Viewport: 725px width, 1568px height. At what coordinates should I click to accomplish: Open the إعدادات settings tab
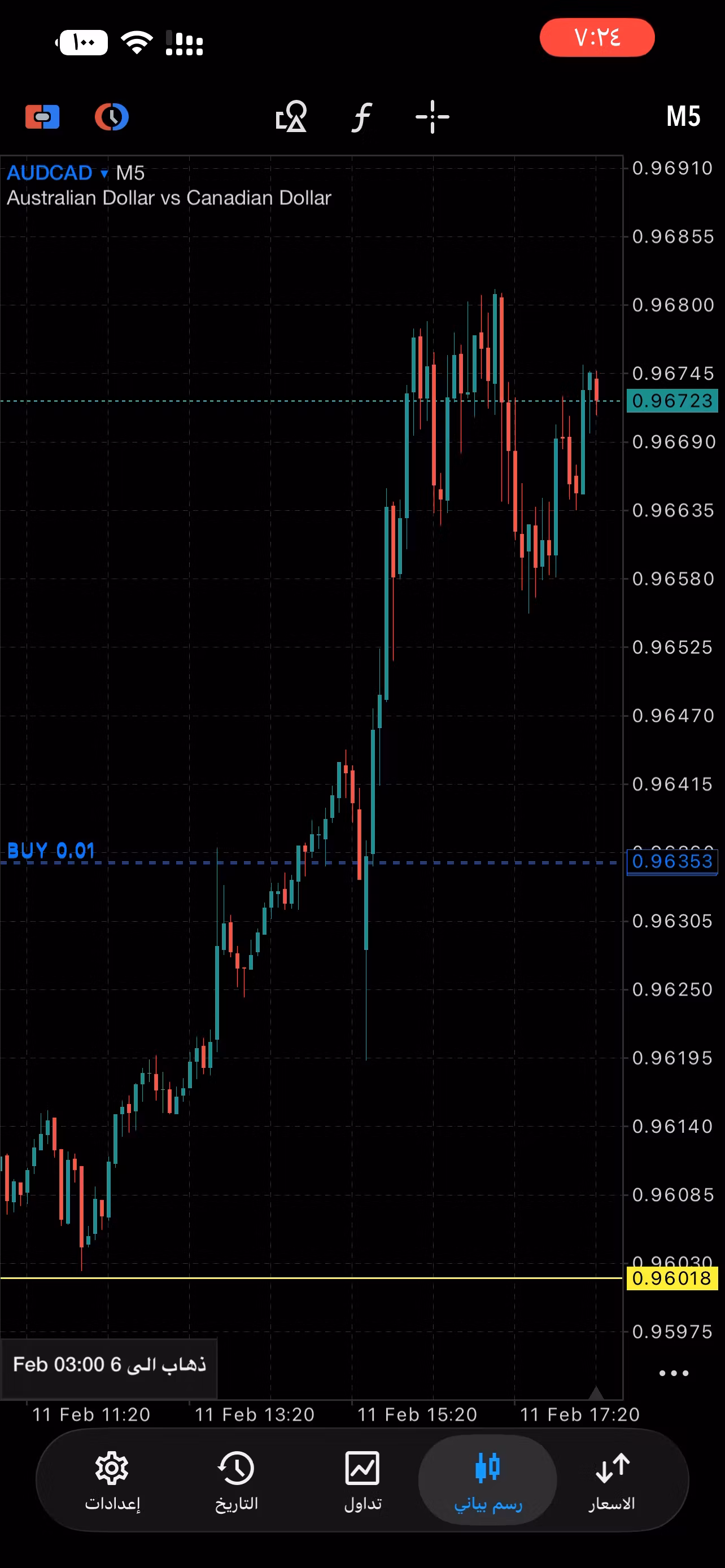pyautogui.click(x=112, y=1481)
